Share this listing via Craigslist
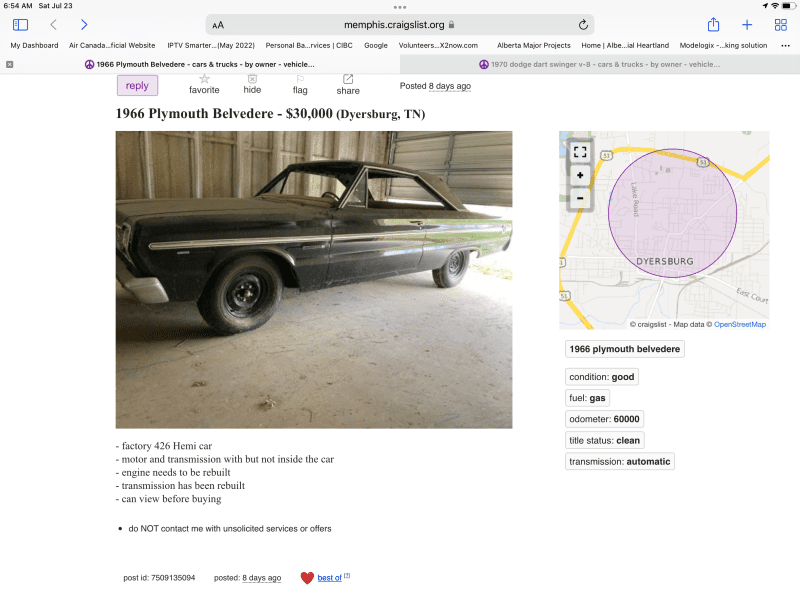This screenshot has width=800, height=600. pos(348,84)
